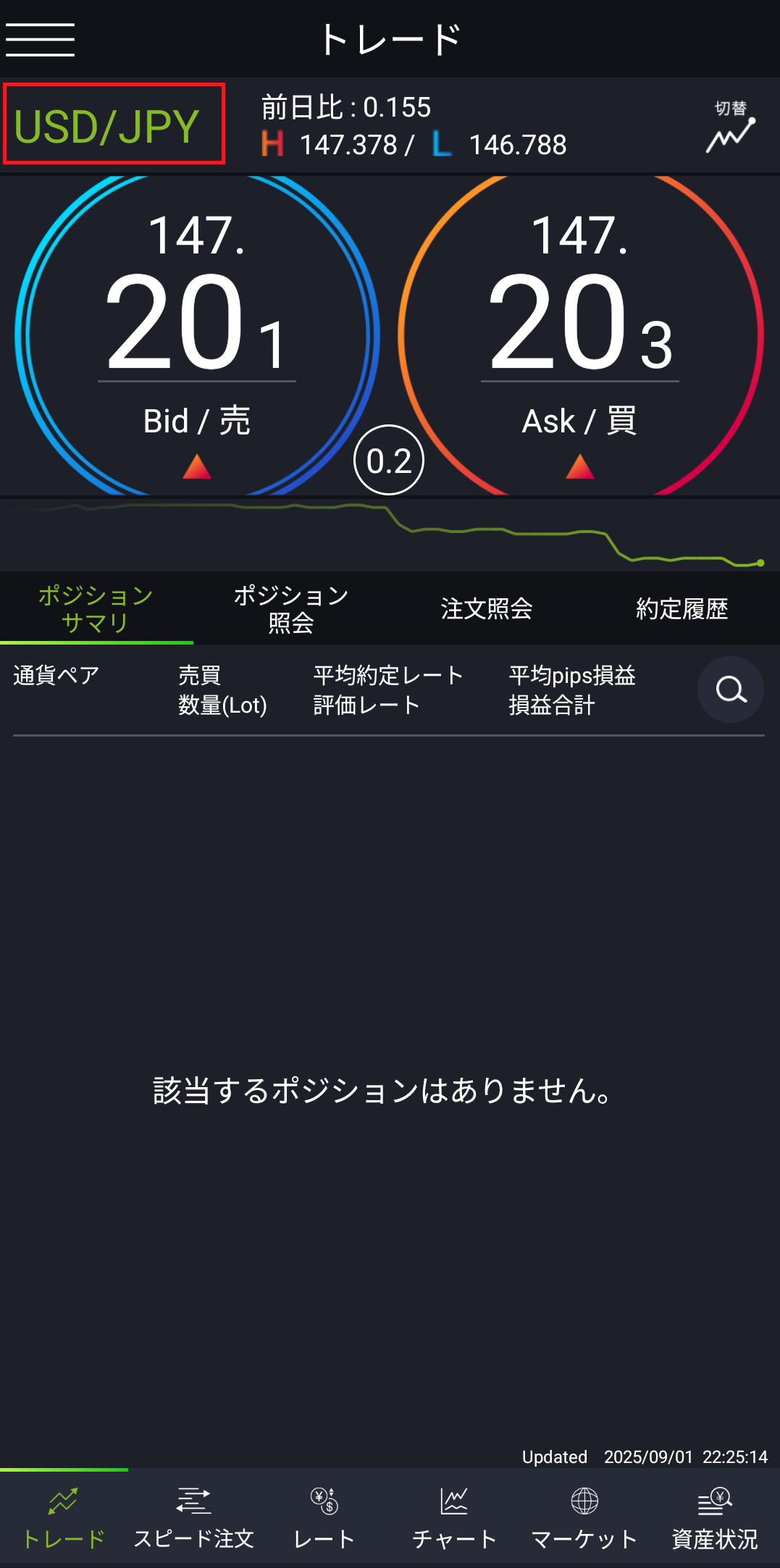The image size is (780, 1568).
Task: Open the hamburger drawer menu
Action: tap(40, 39)
